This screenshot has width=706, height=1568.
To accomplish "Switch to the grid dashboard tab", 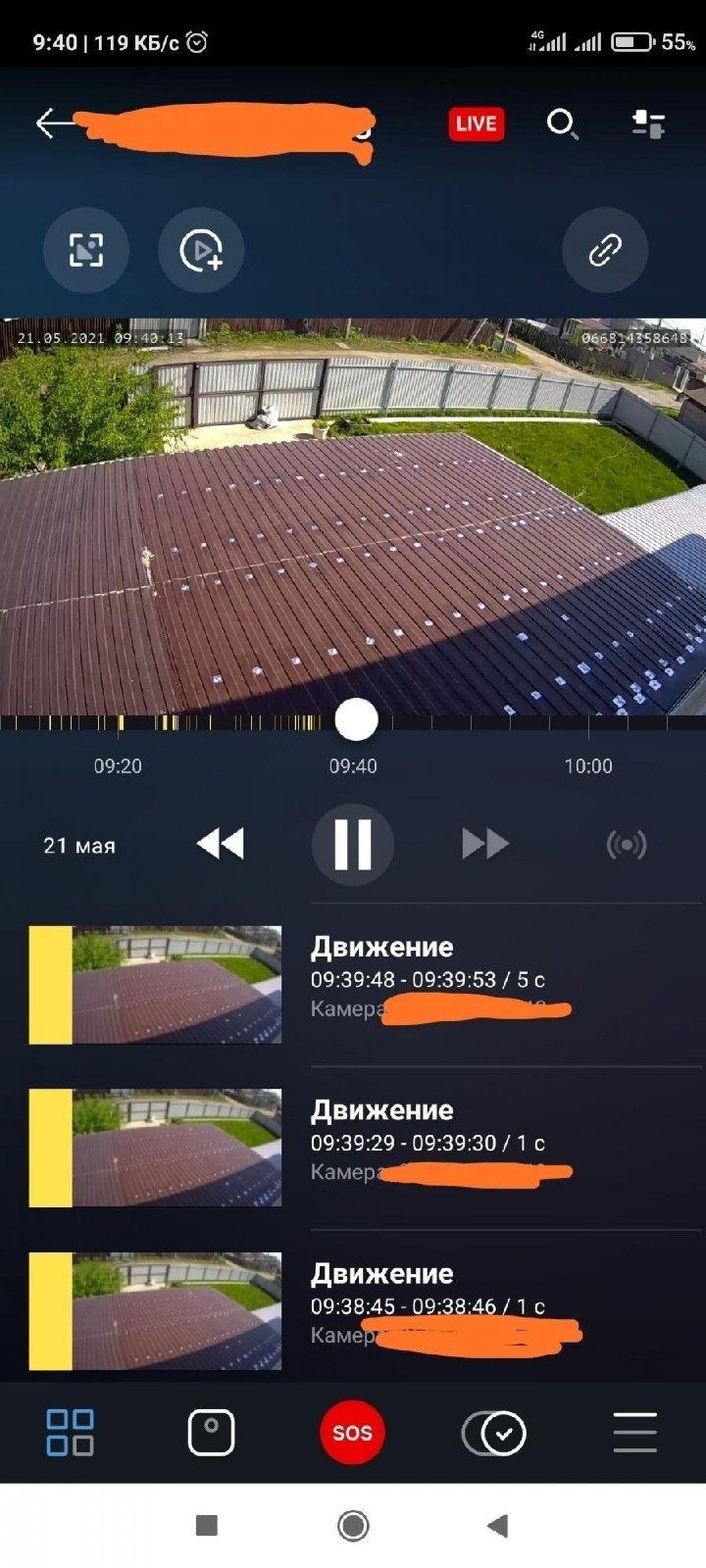I will 71,1433.
